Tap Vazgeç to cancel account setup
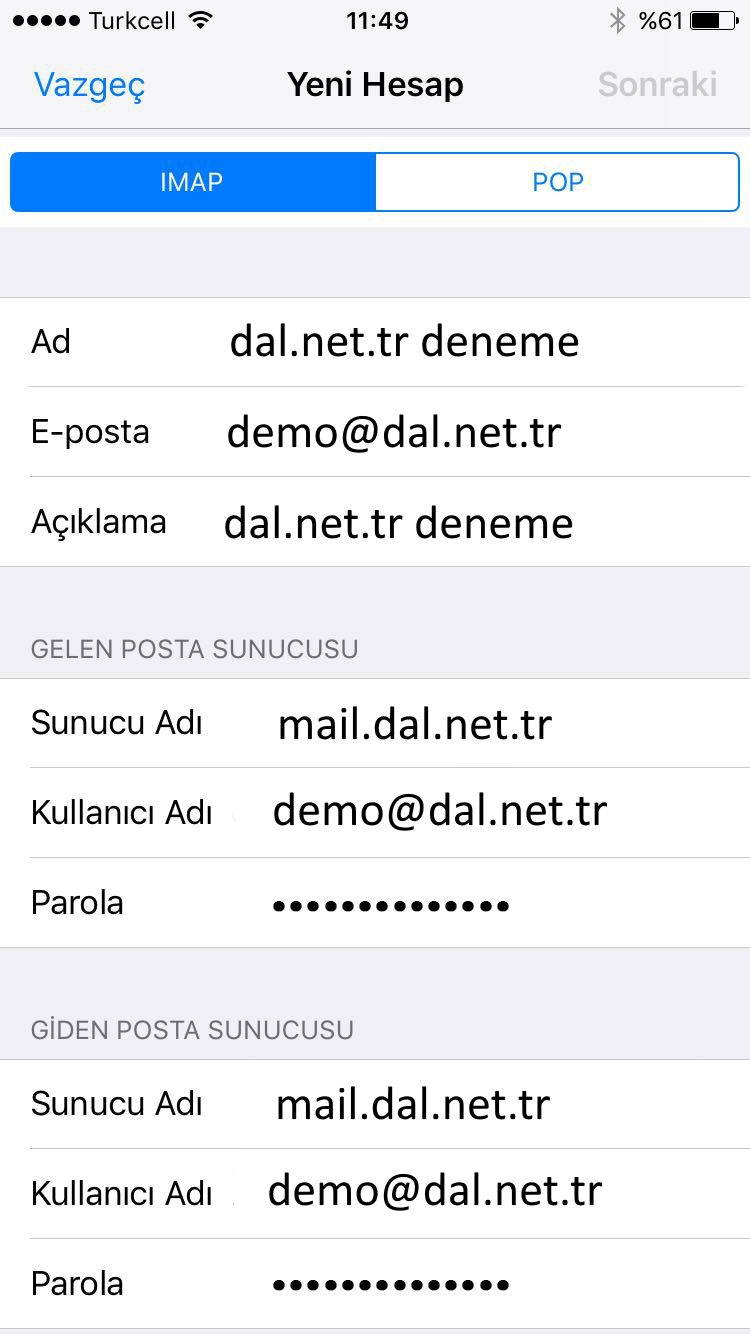750x1334 pixels. [x=90, y=85]
